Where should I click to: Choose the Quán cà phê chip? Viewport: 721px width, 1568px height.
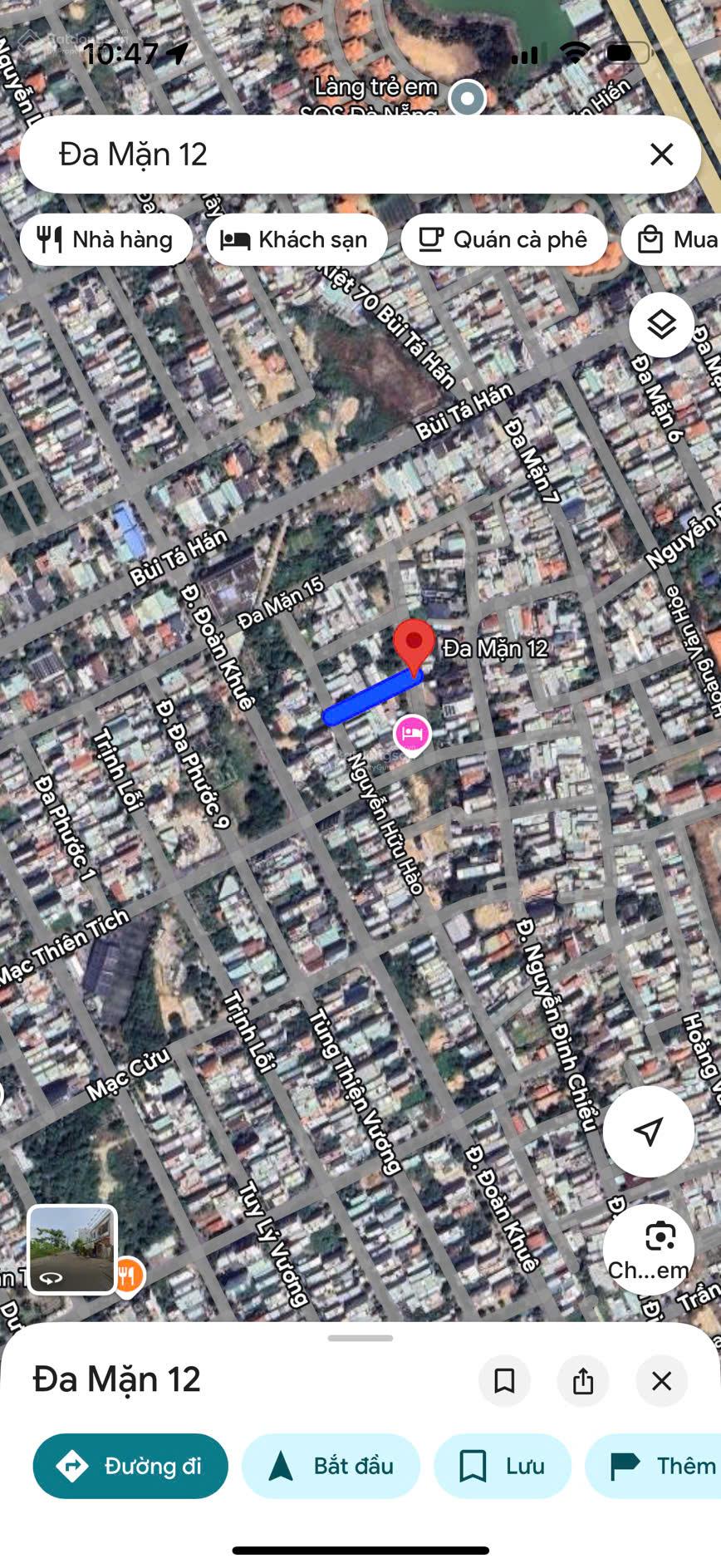coord(503,240)
